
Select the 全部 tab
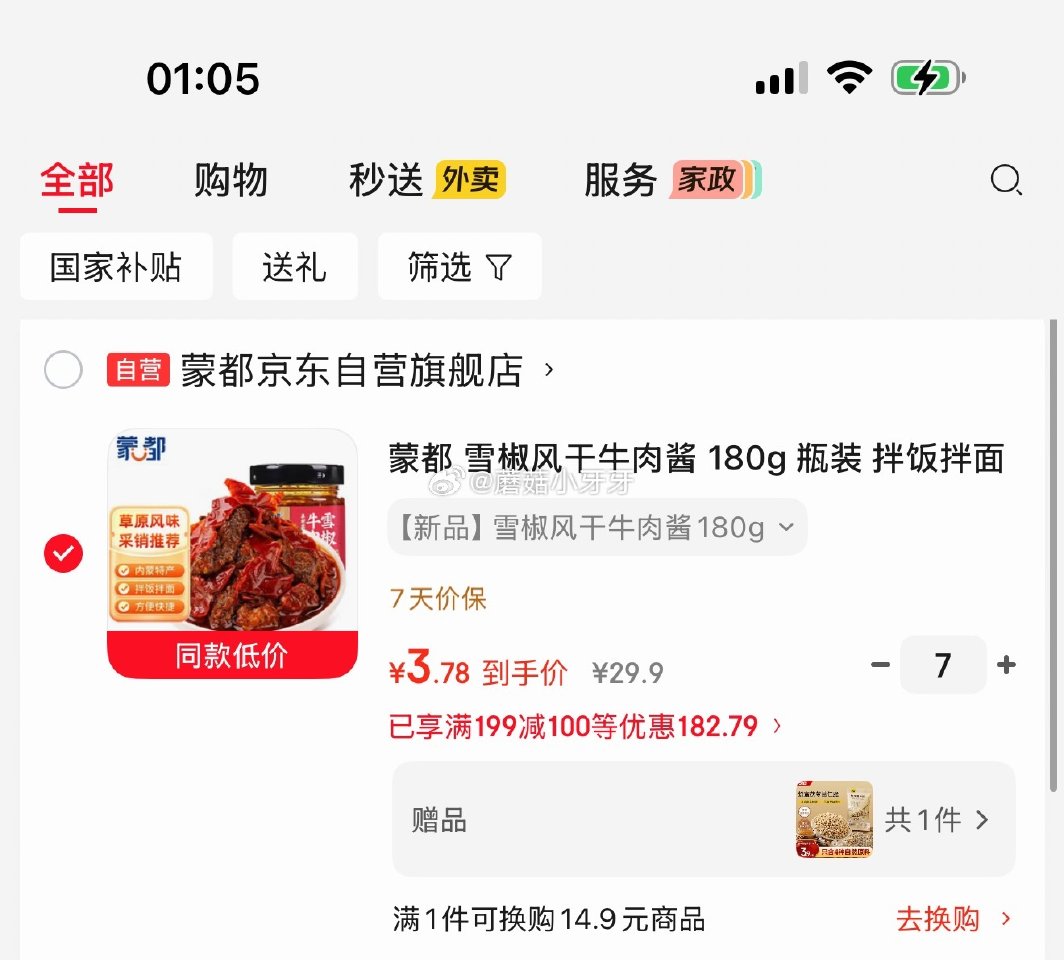pyautogui.click(x=77, y=180)
